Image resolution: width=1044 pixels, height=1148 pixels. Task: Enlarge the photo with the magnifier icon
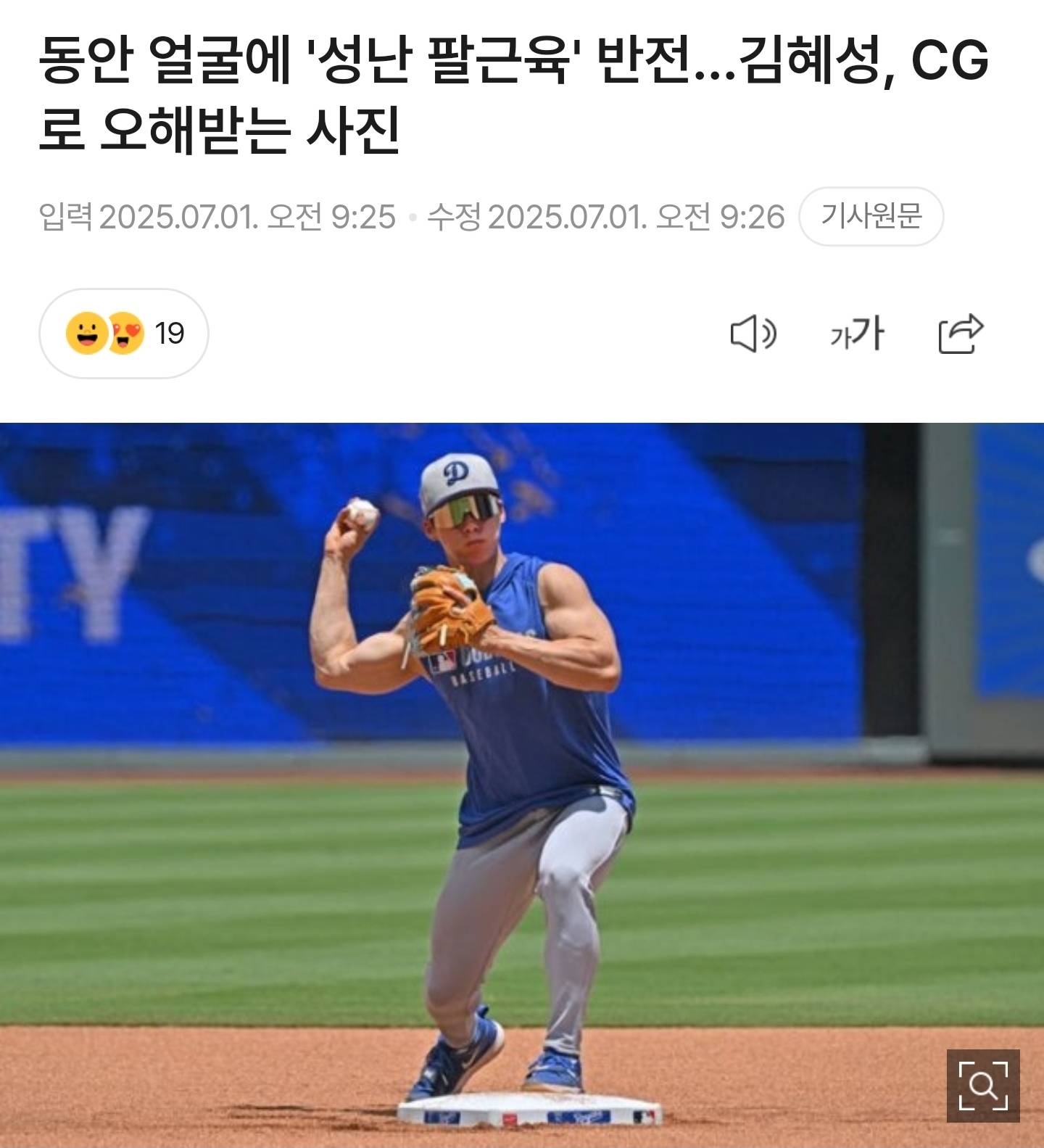click(983, 1085)
